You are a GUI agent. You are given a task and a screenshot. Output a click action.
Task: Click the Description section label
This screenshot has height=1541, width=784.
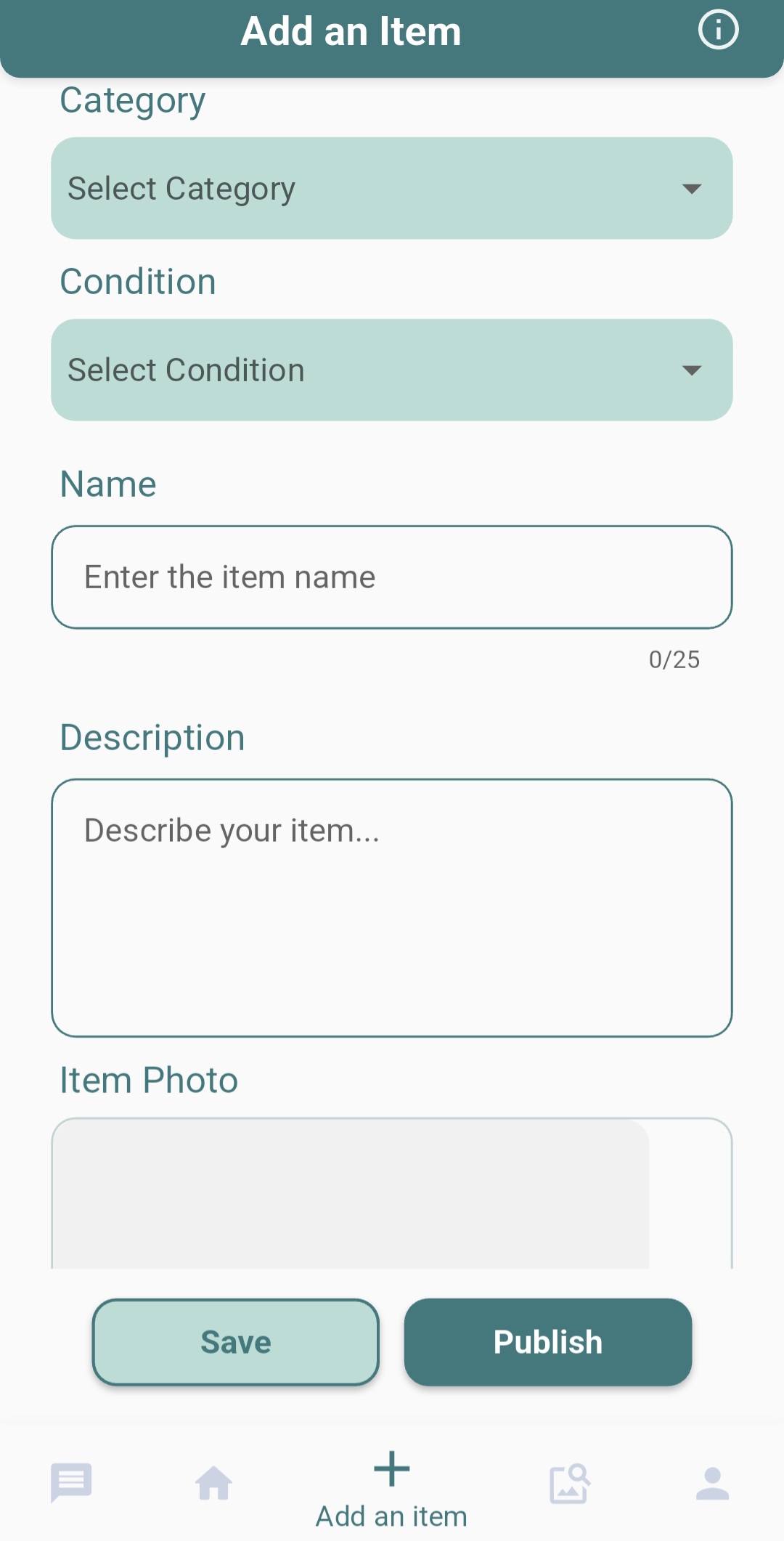[x=152, y=736]
